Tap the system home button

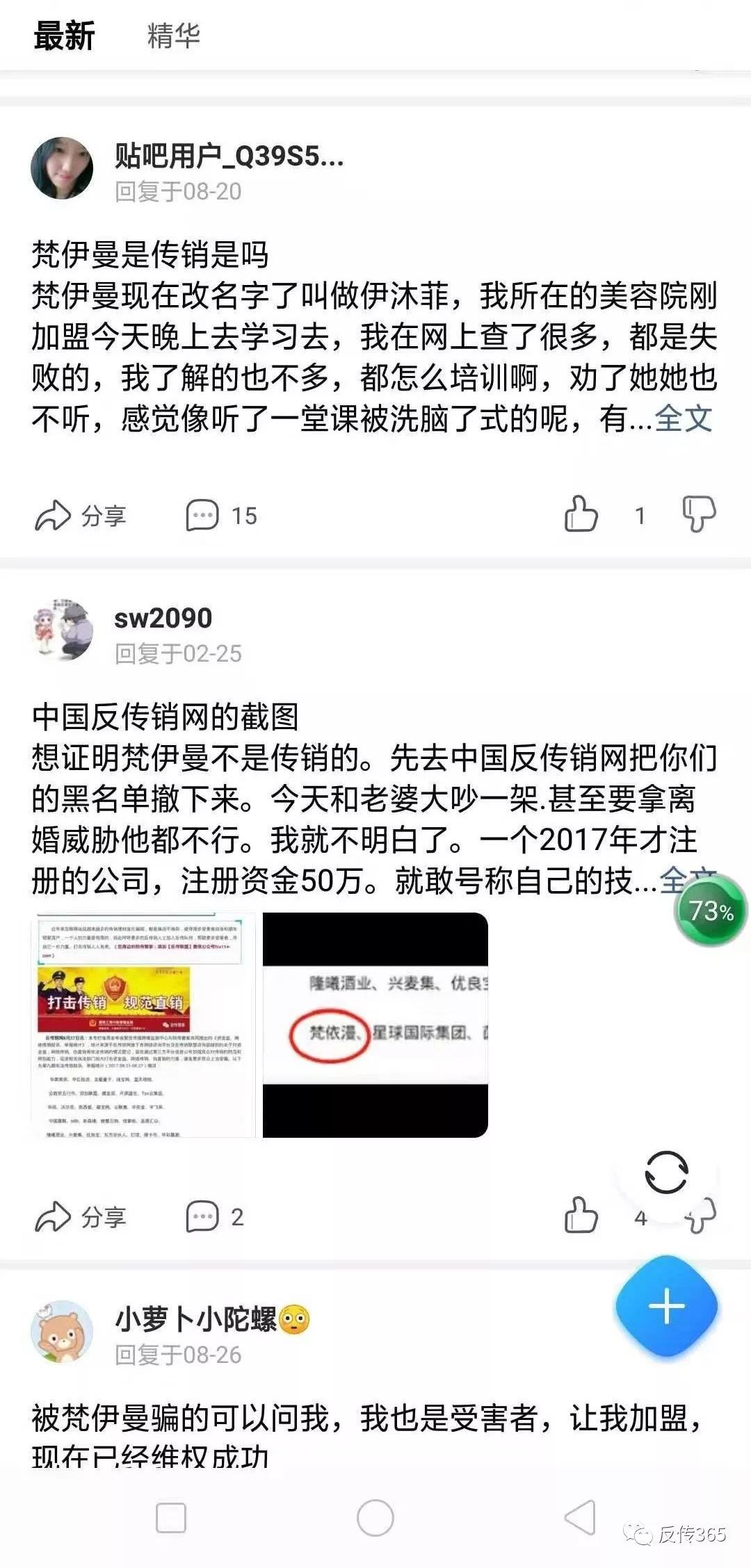pyautogui.click(x=375, y=1518)
